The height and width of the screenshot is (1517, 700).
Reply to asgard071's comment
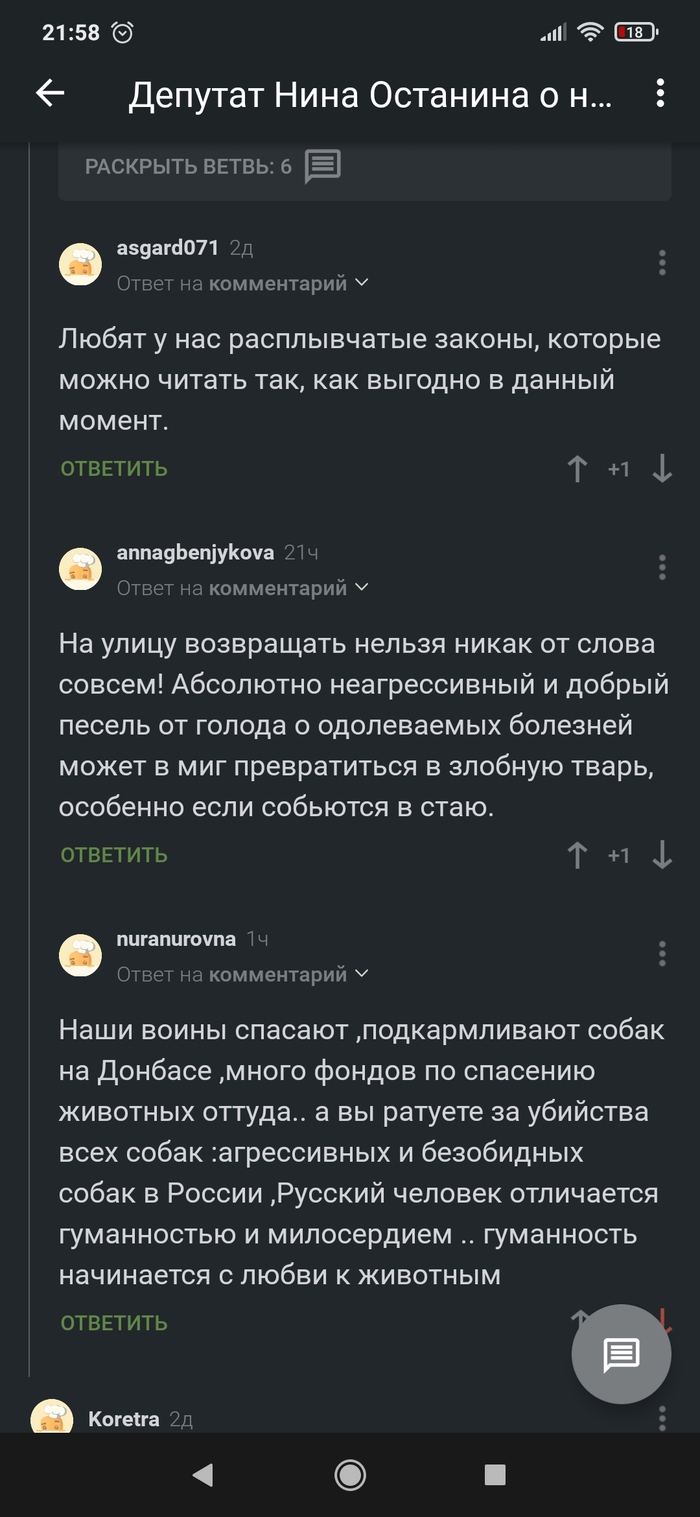(114, 468)
